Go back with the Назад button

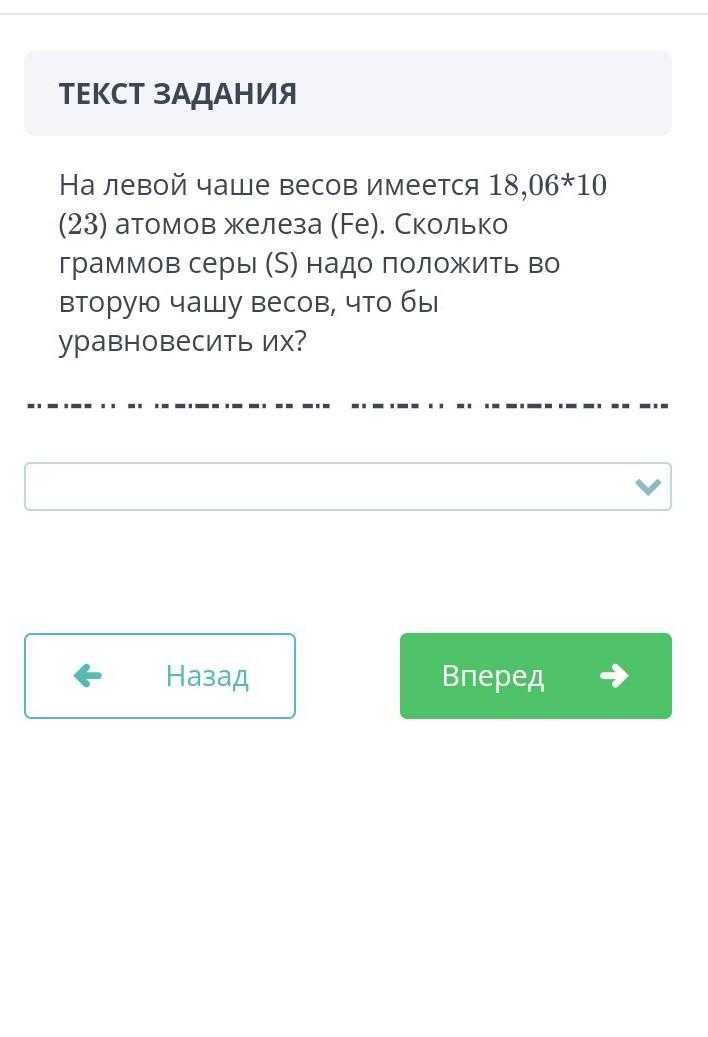click(160, 676)
